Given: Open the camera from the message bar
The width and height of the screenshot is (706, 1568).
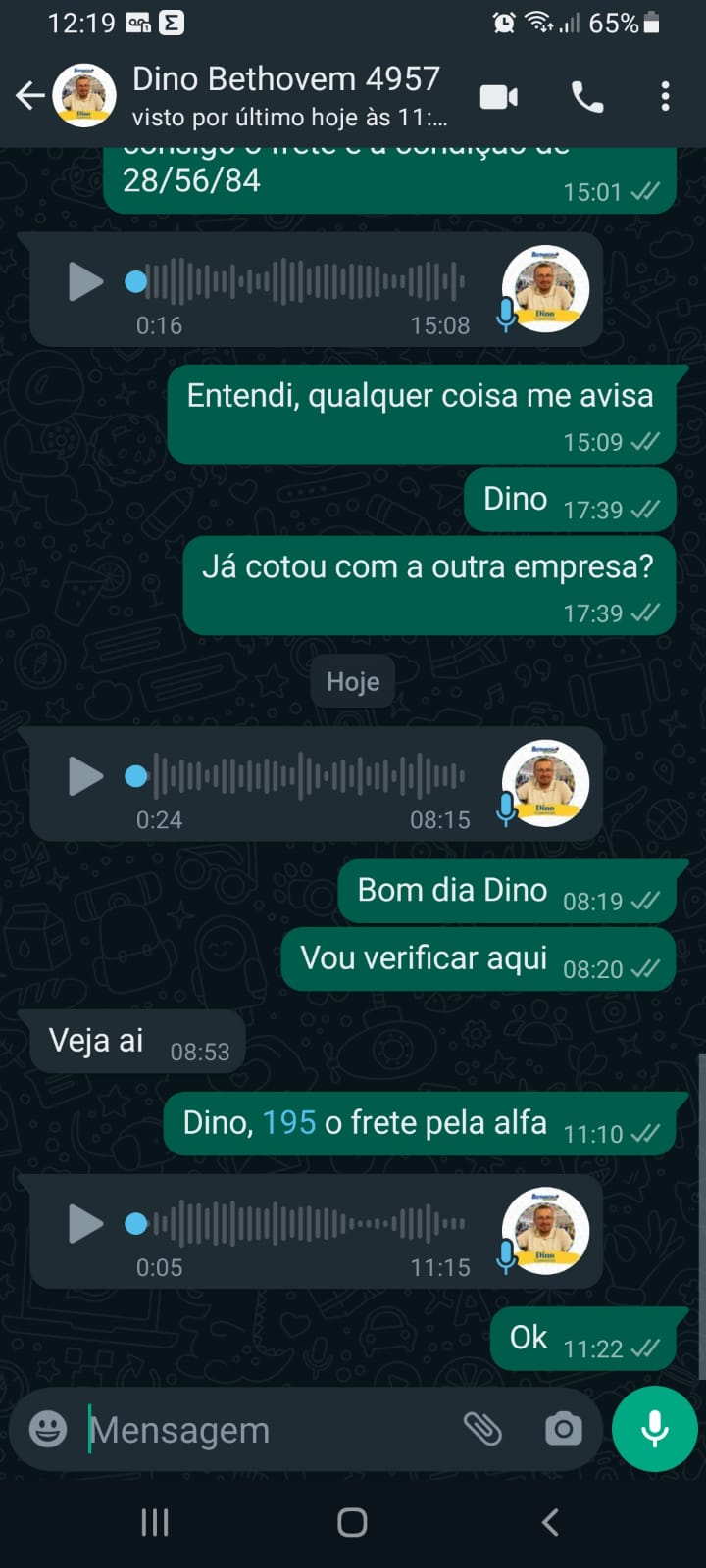Looking at the screenshot, I should pos(563,1429).
